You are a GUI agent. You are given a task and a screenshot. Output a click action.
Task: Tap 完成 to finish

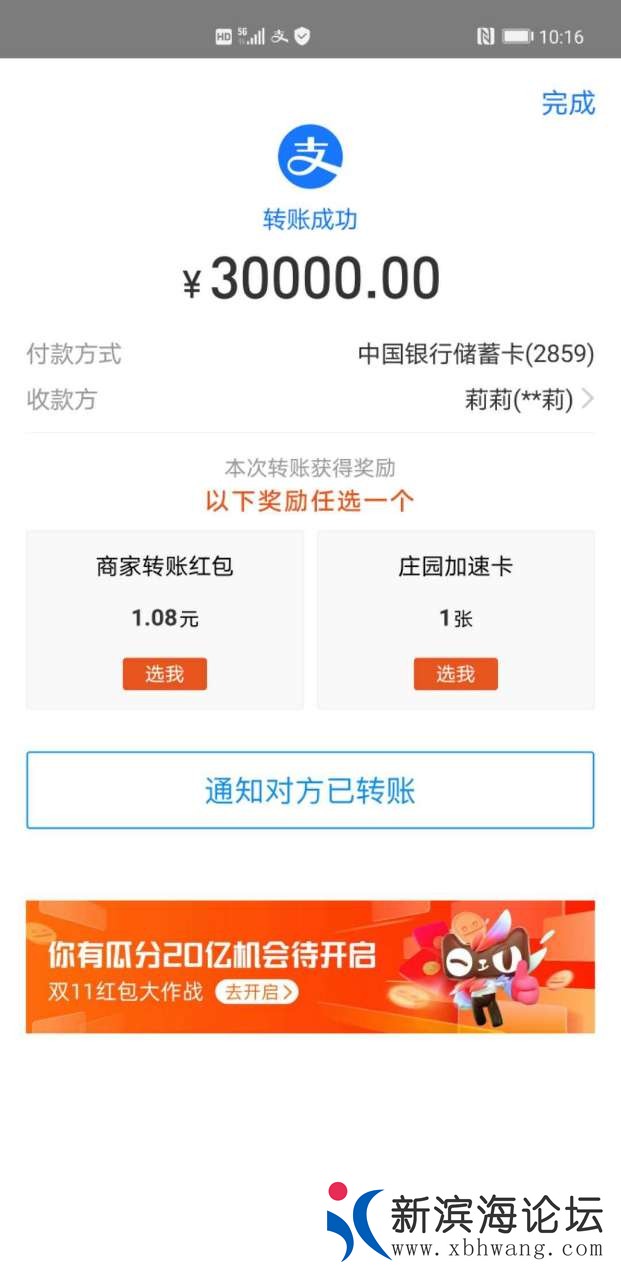(x=568, y=103)
